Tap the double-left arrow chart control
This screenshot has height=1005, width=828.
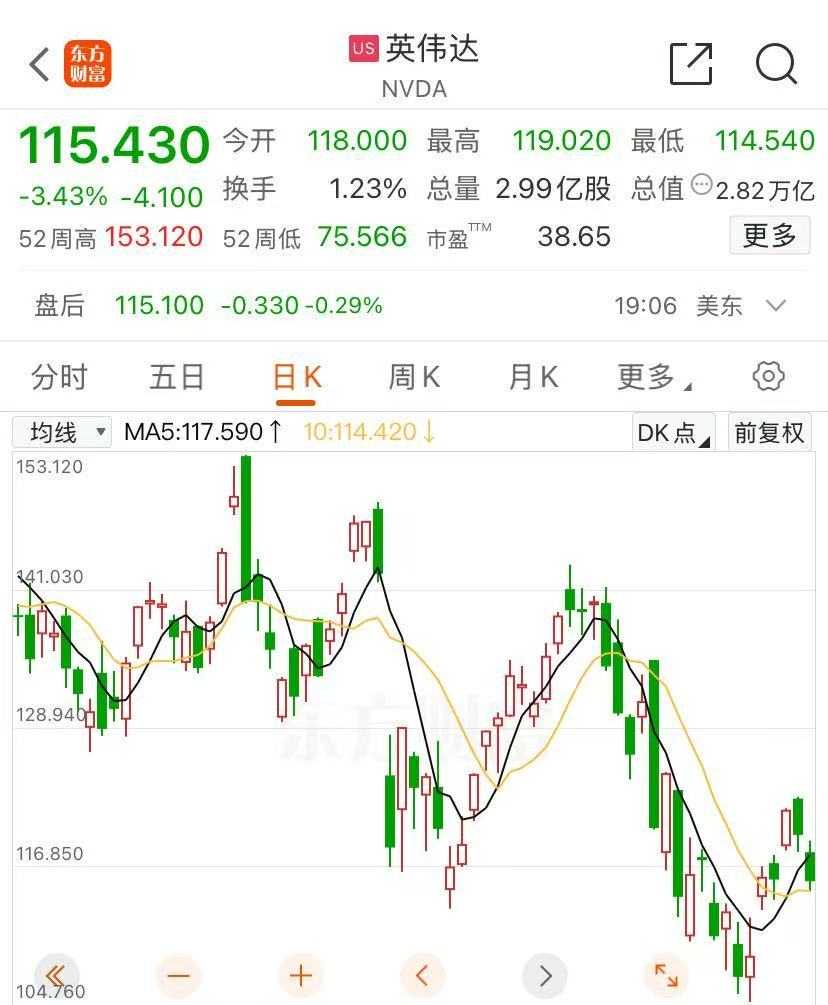coord(56,975)
